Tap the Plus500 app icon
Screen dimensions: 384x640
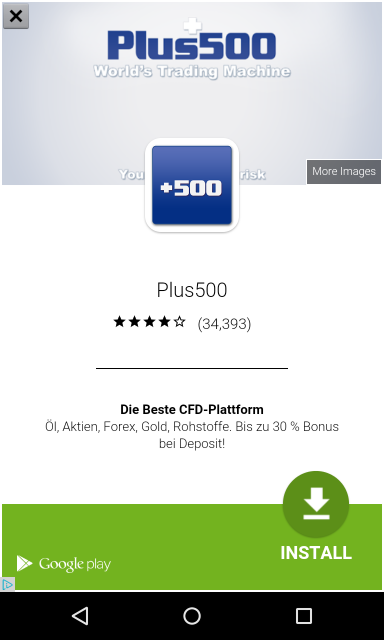[192, 185]
